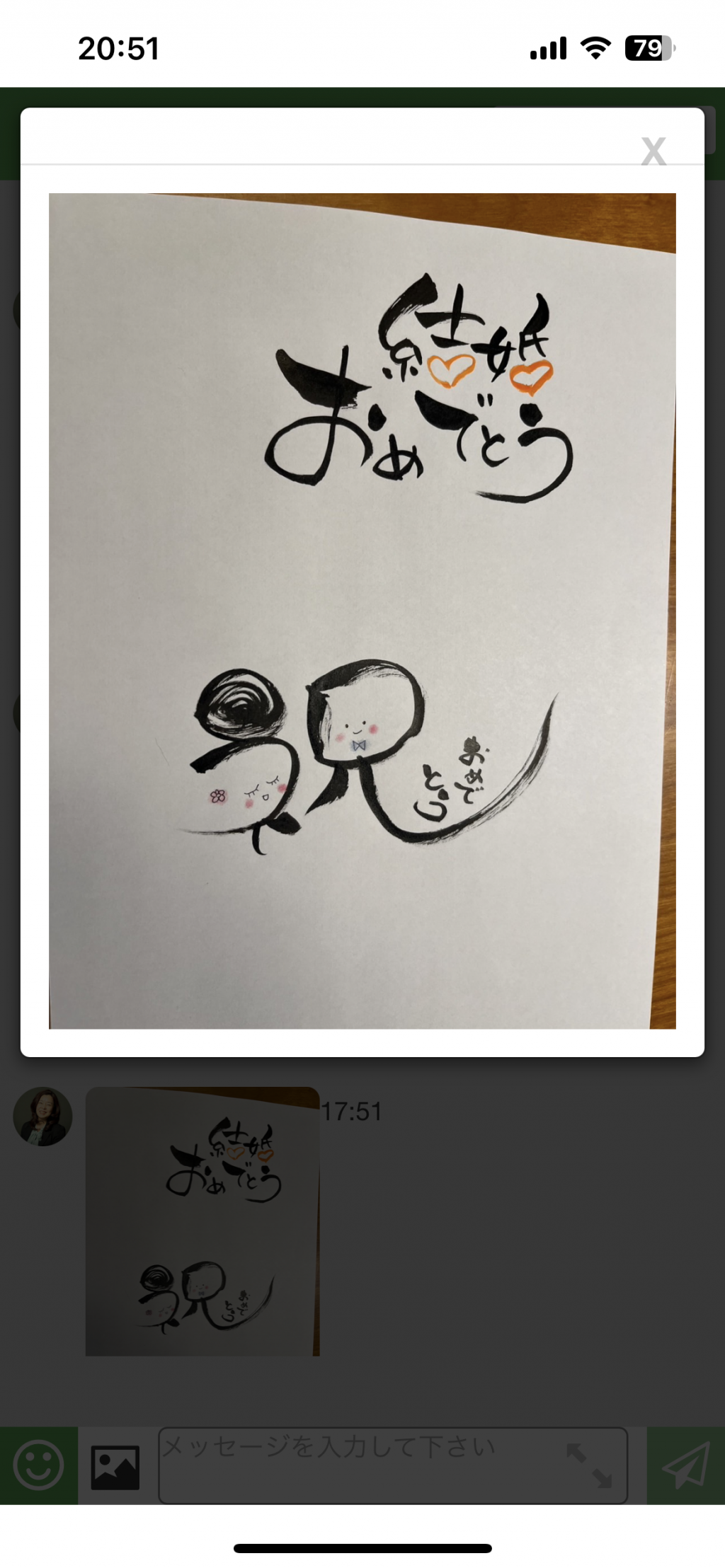Expand the message box with arrows icon
The width and height of the screenshot is (725, 1568).
click(589, 1465)
